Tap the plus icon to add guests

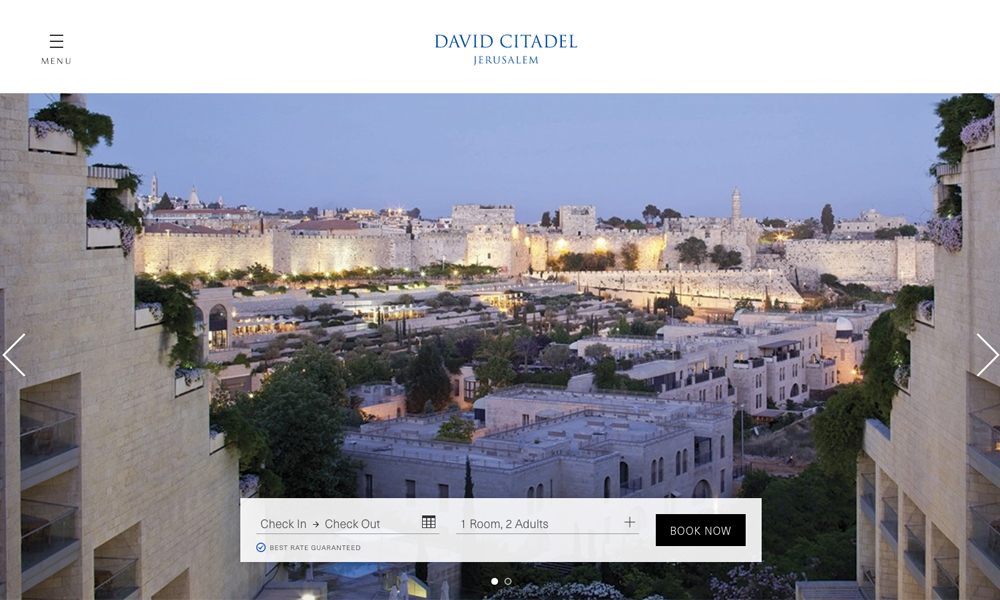pyautogui.click(x=629, y=522)
